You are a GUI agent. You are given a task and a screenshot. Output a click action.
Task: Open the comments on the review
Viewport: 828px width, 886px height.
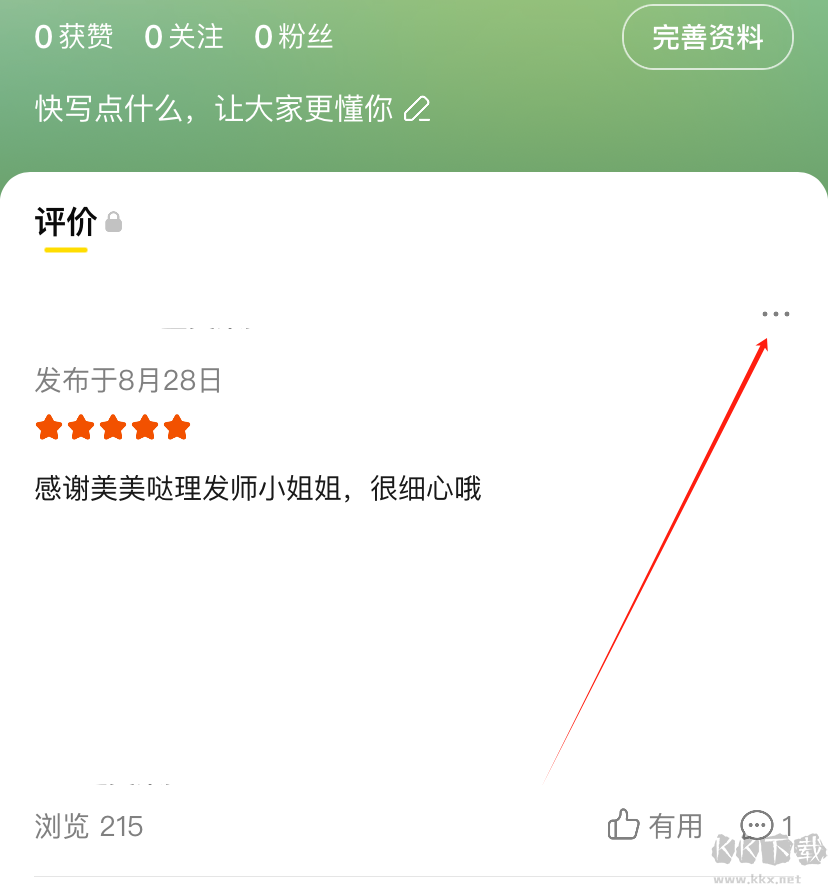point(765,825)
